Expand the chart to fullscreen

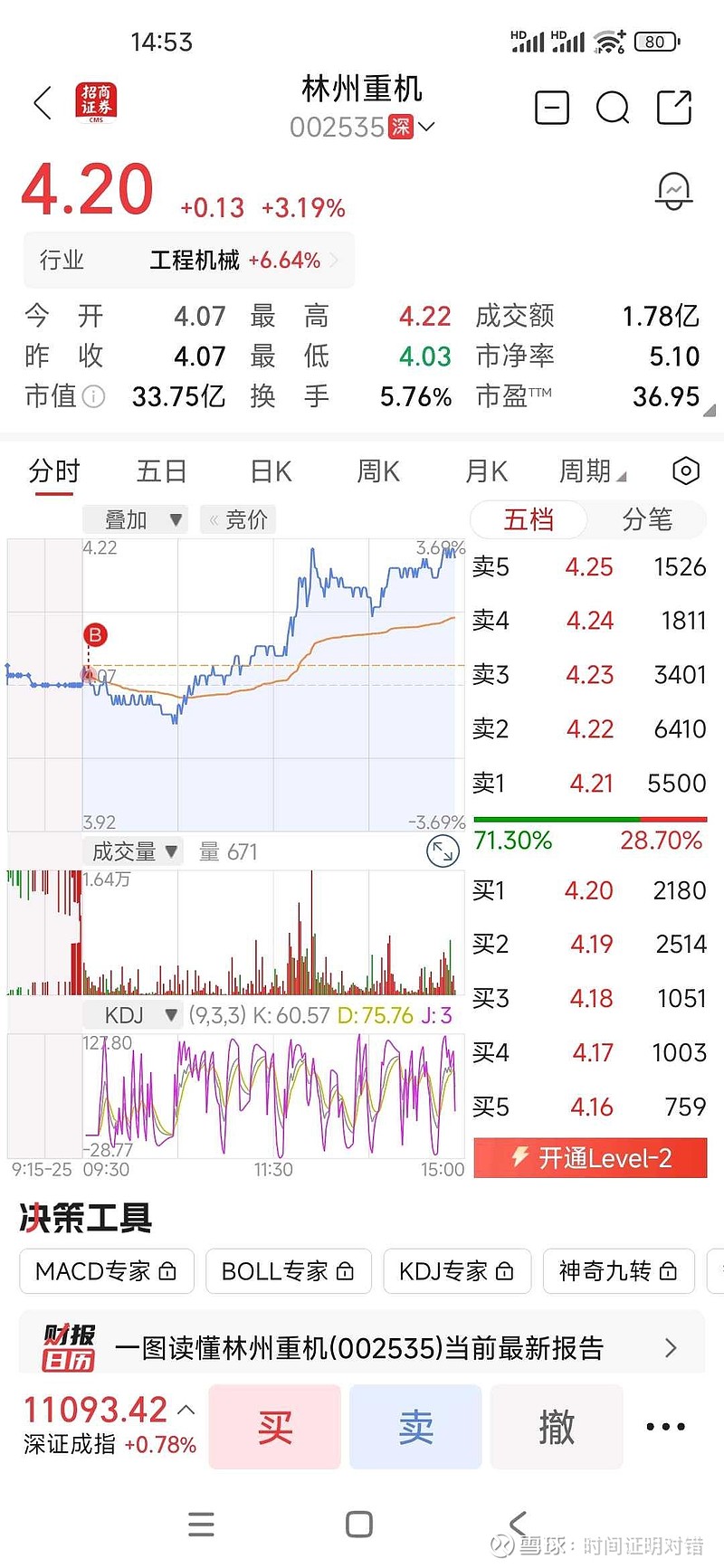pos(443,851)
